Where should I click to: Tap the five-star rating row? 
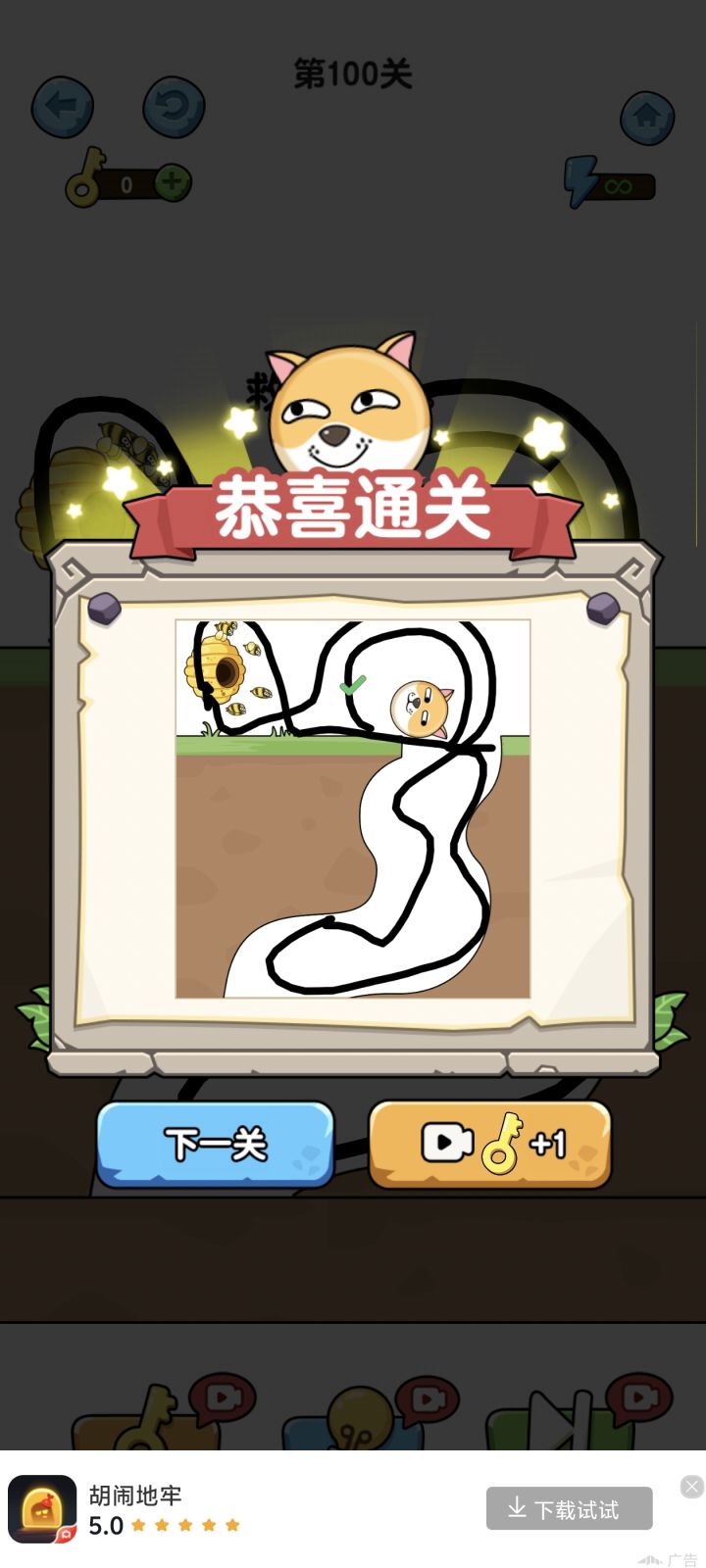(x=186, y=1526)
